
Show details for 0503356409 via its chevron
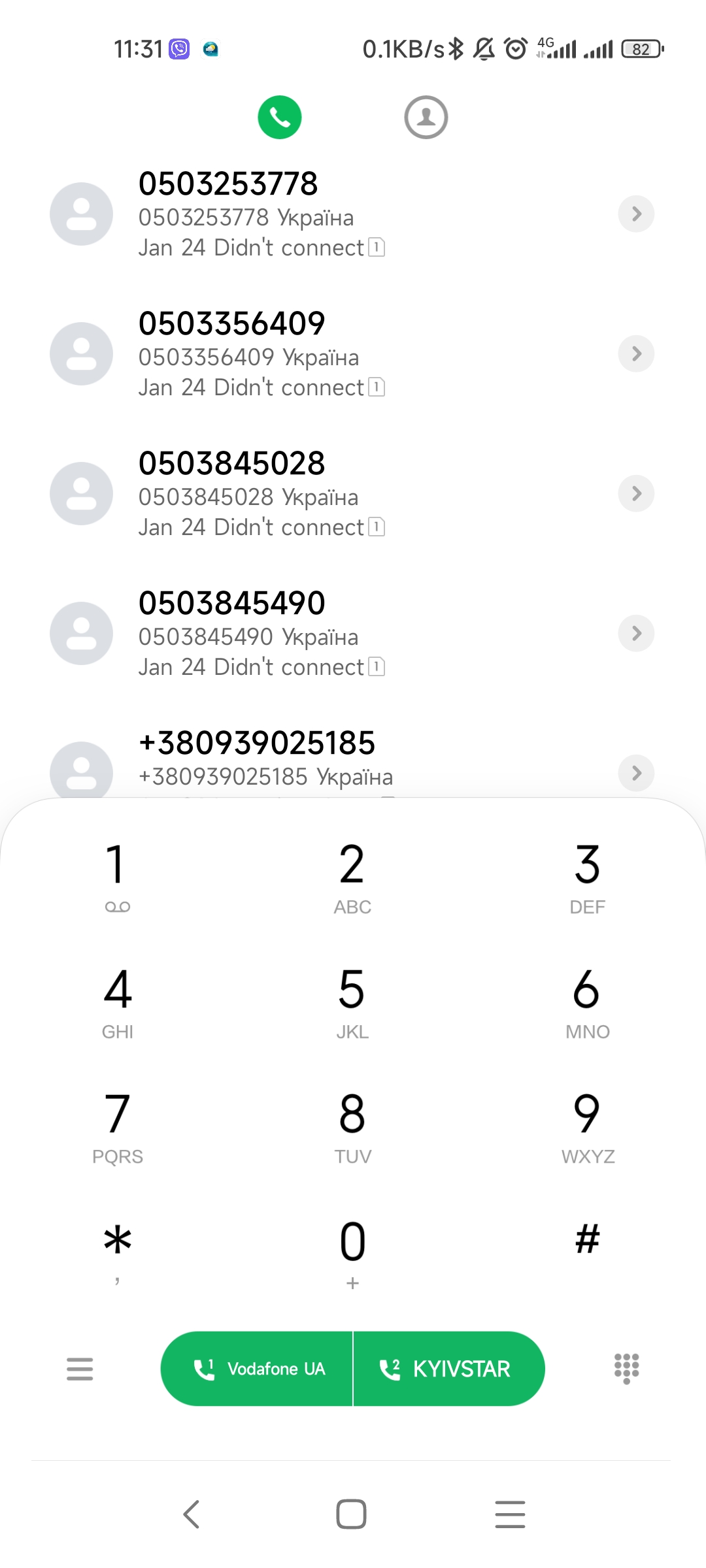(636, 353)
